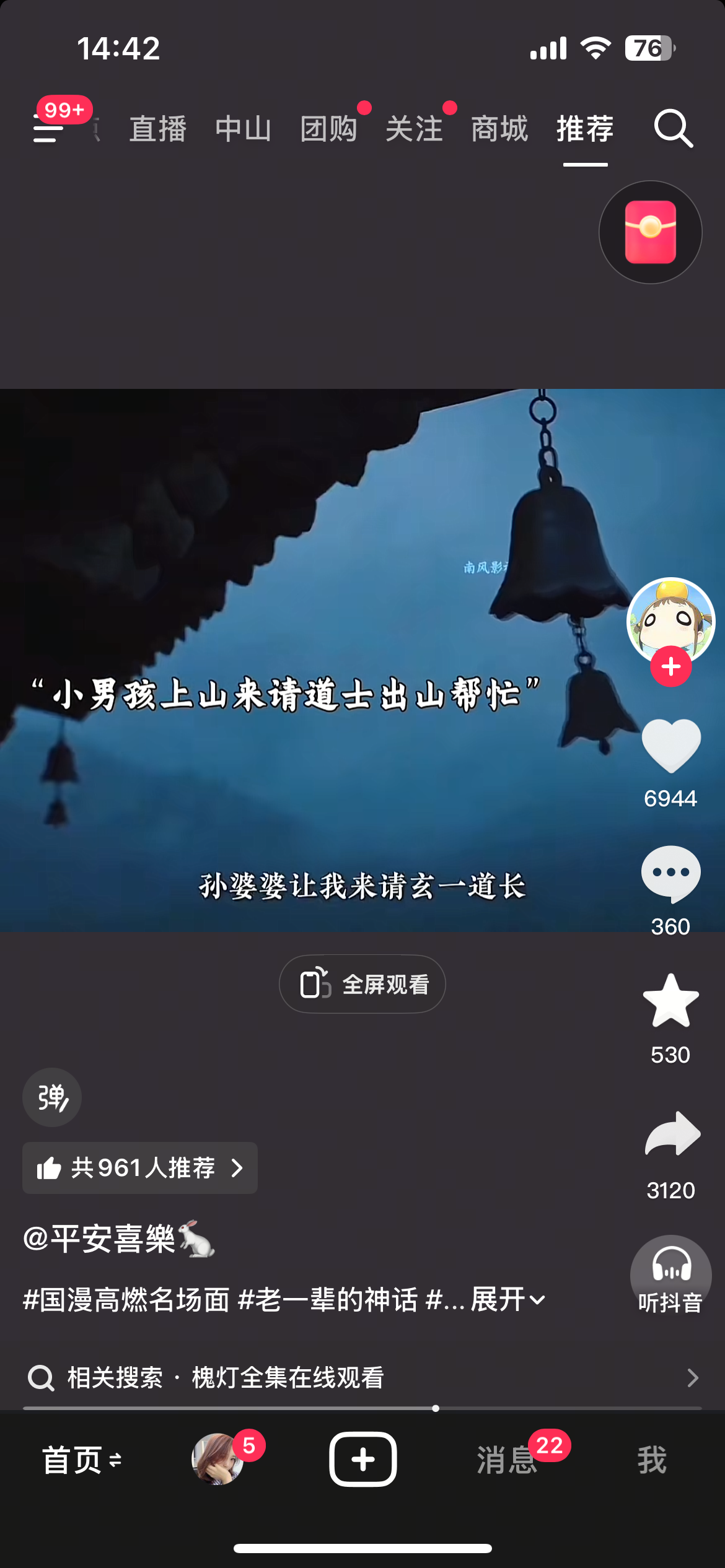Expand the caption with 展开

(x=508, y=1299)
